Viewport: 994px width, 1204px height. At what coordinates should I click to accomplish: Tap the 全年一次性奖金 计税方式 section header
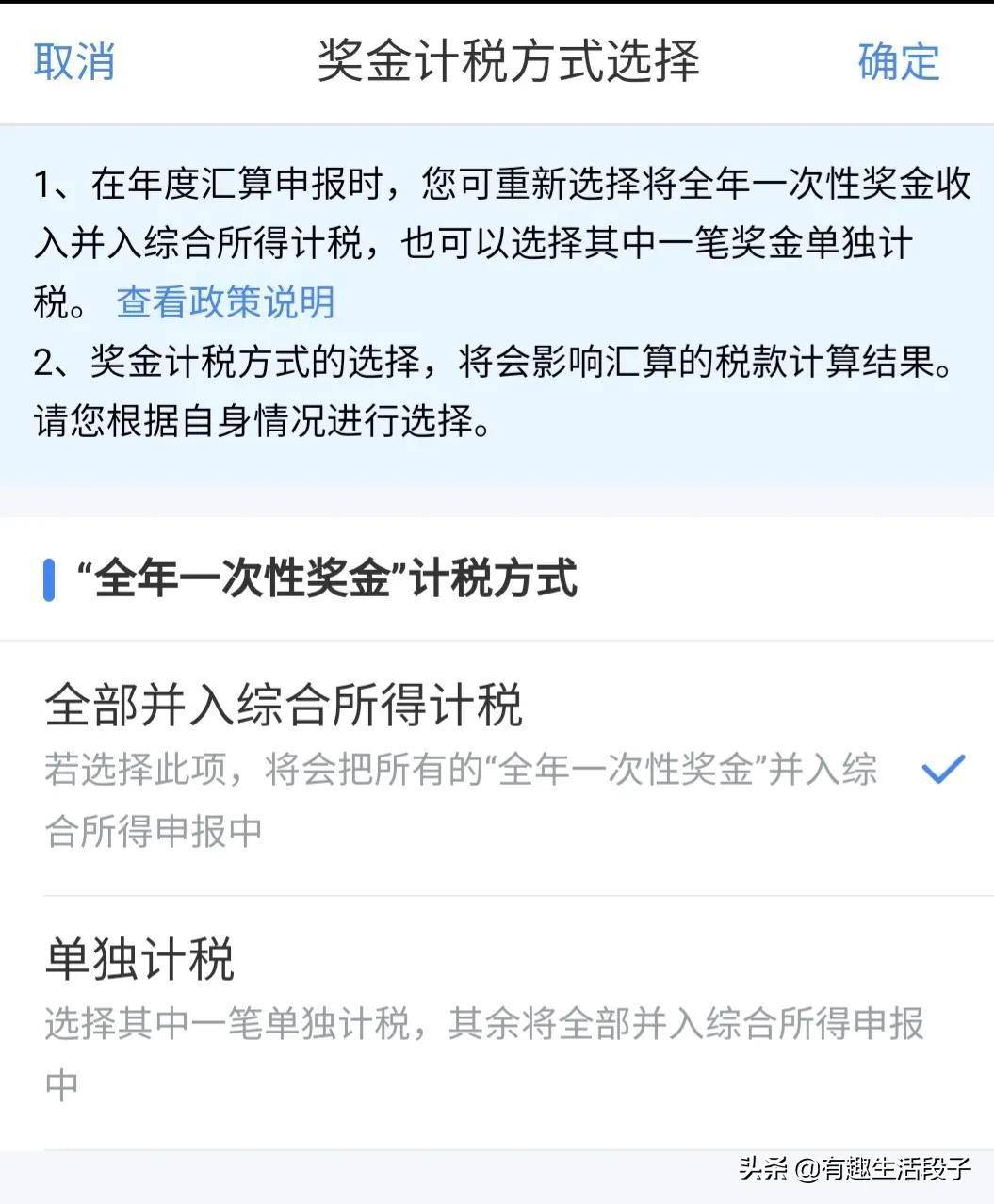coord(311,579)
